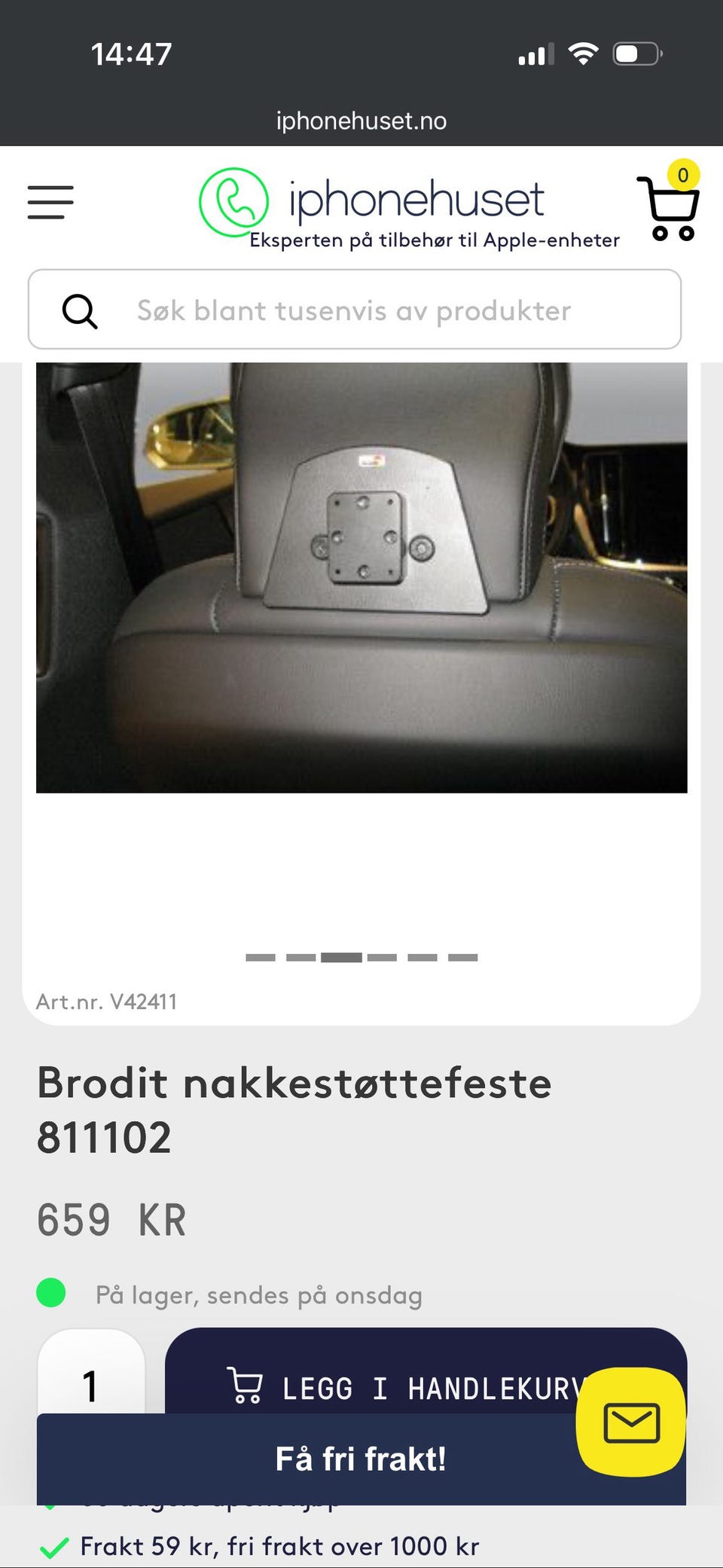Collapse the menu by tapping the hamburger again
Image resolution: width=723 pixels, height=1568 pixels.
pos(50,201)
